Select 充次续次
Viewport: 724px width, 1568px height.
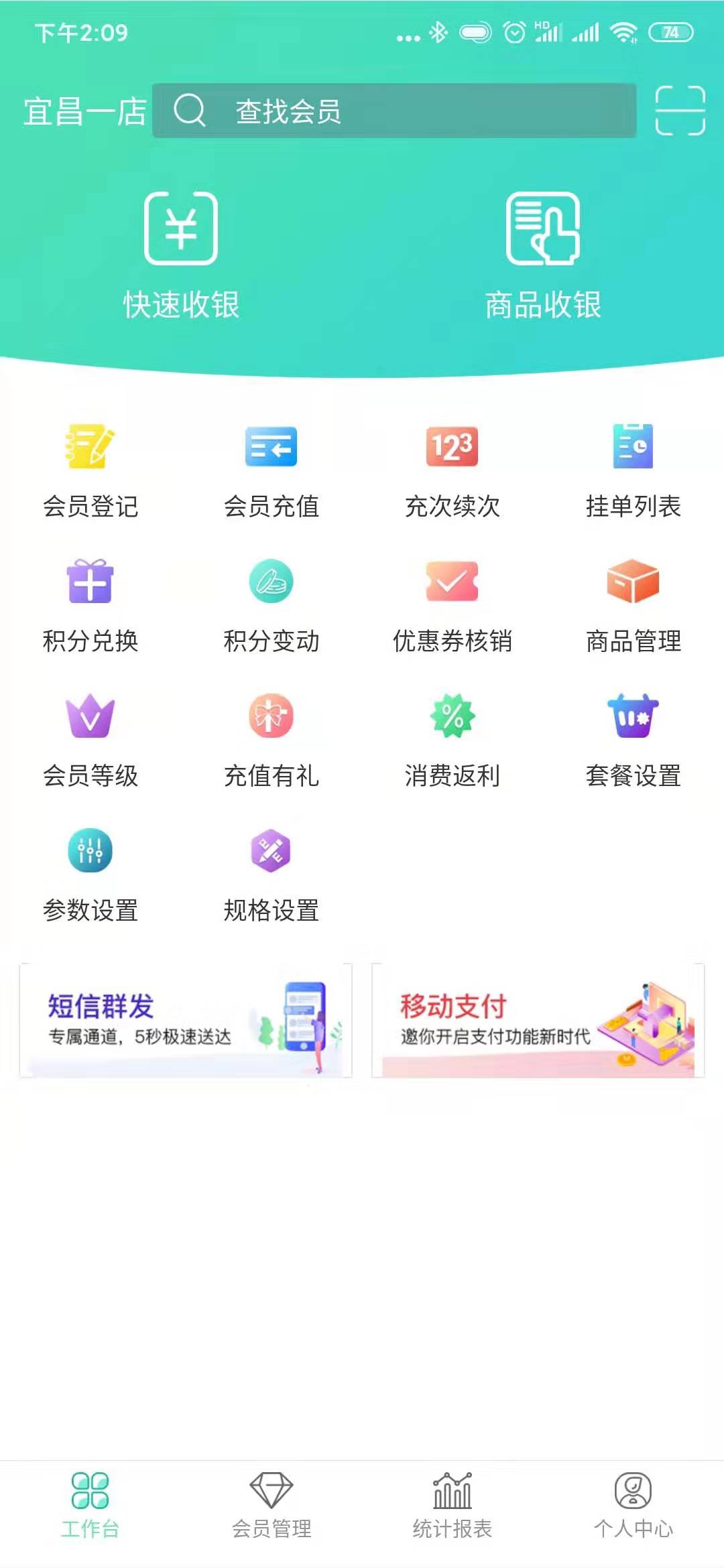click(x=452, y=470)
